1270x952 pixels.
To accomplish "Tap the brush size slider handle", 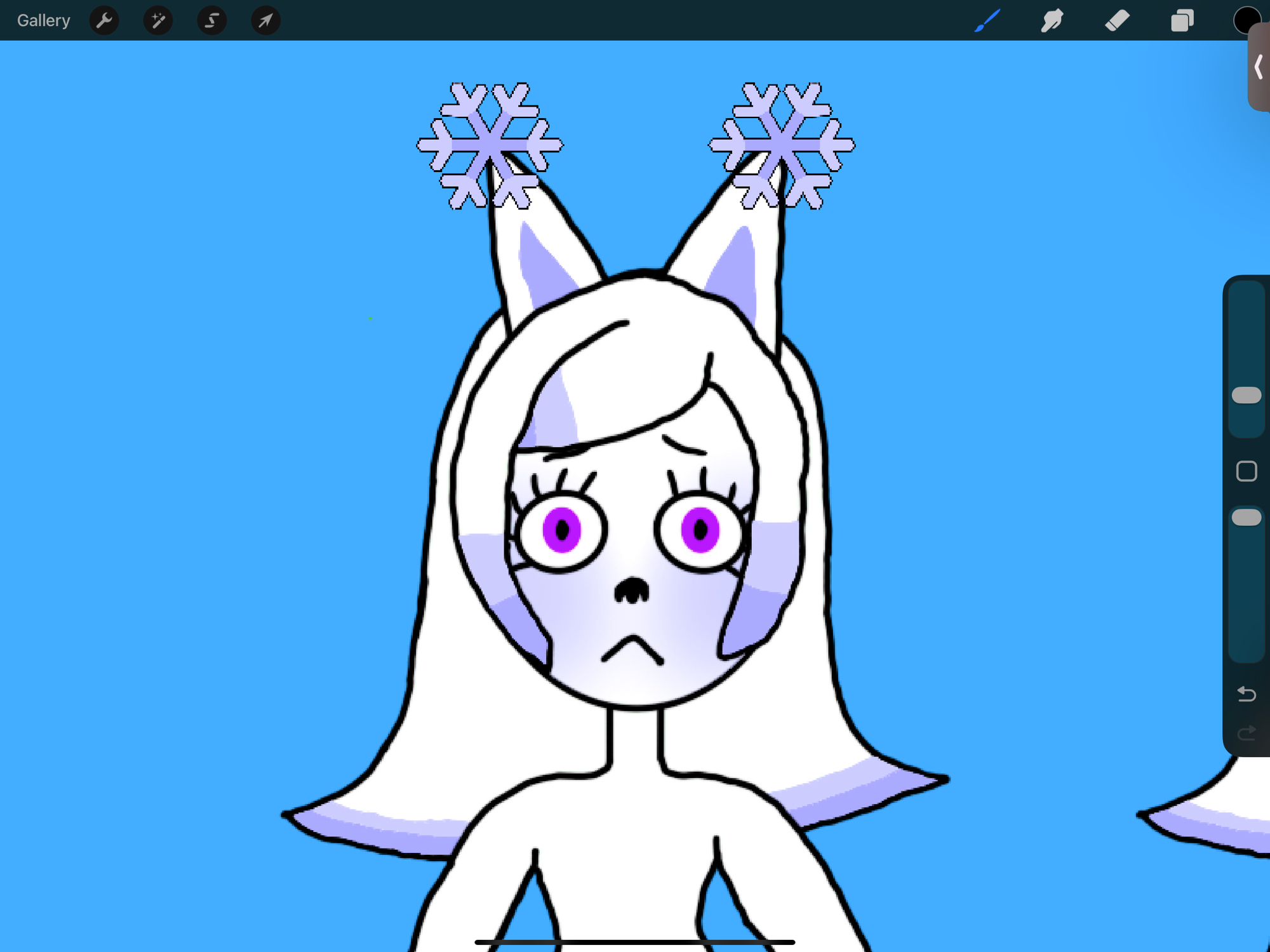I will [1246, 395].
